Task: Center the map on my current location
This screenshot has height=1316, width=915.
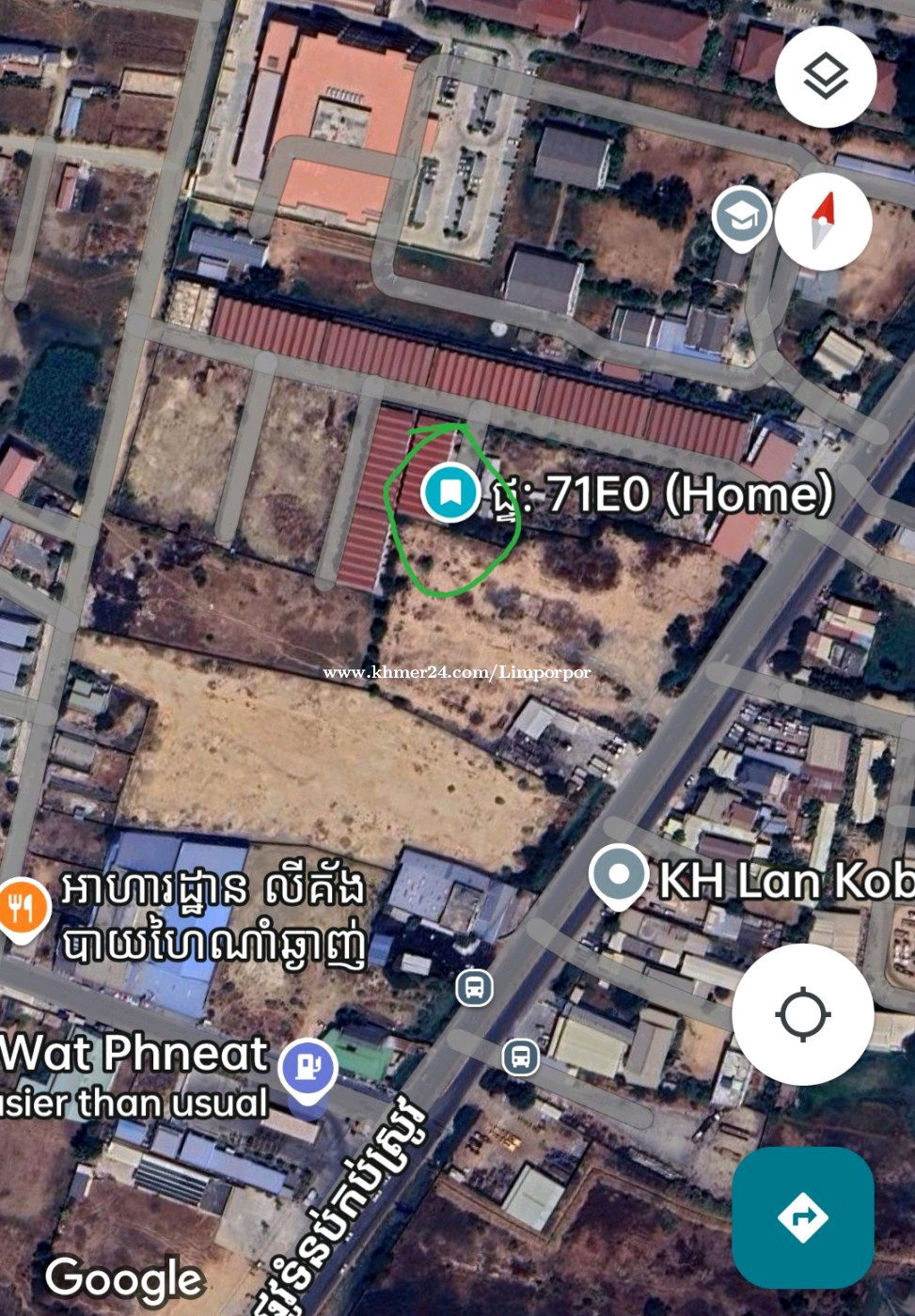Action: (802, 1014)
